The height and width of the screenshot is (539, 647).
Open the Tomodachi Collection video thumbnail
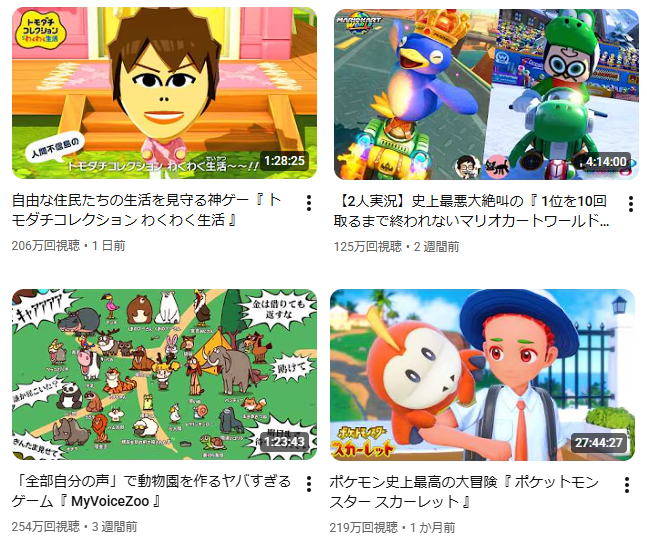point(164,93)
